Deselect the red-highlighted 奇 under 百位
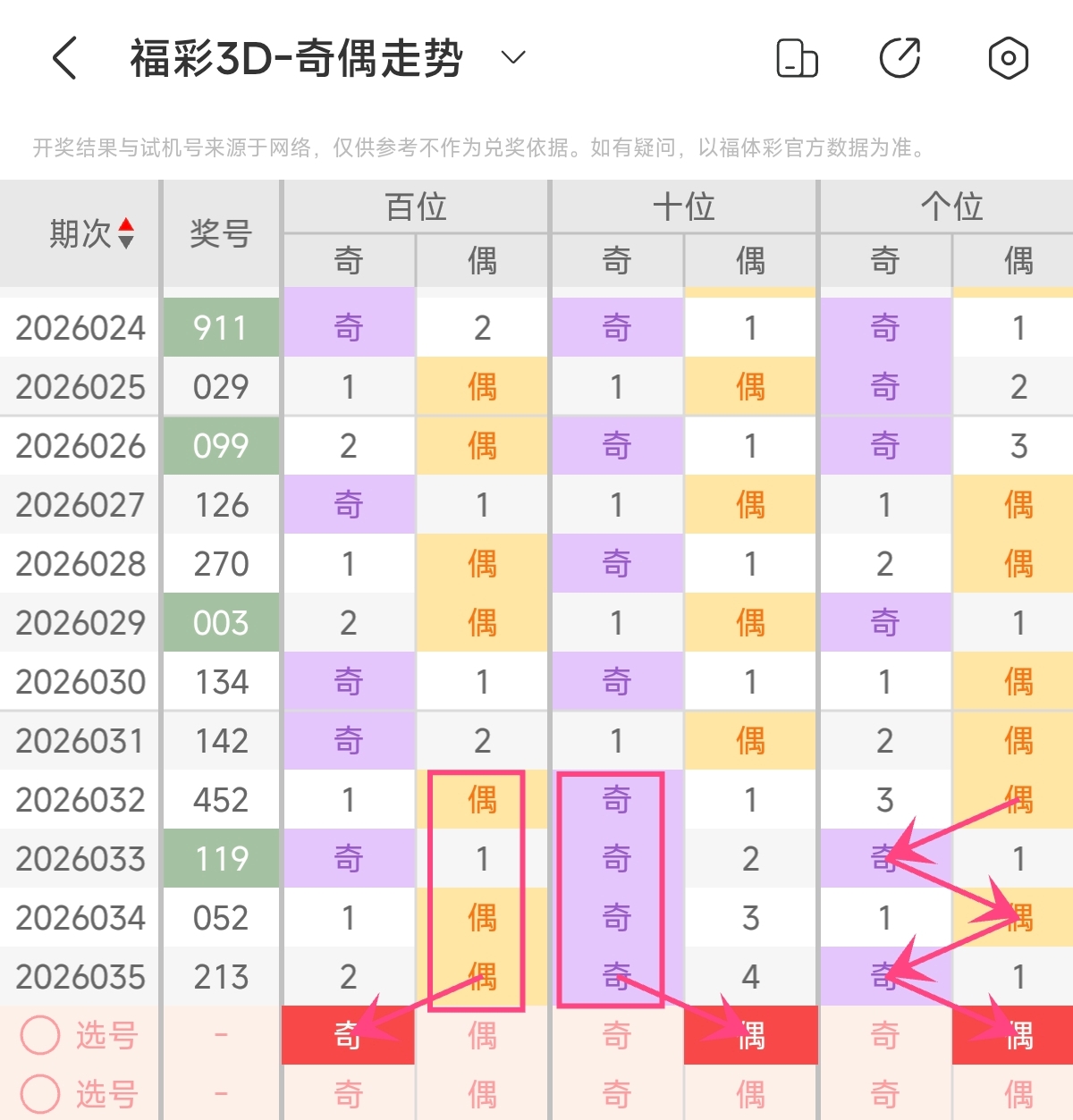 (349, 1035)
